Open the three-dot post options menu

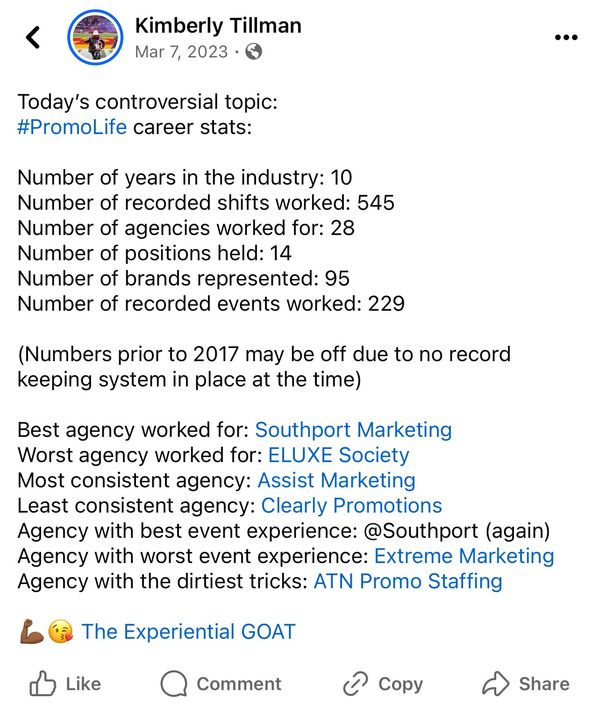click(x=566, y=37)
